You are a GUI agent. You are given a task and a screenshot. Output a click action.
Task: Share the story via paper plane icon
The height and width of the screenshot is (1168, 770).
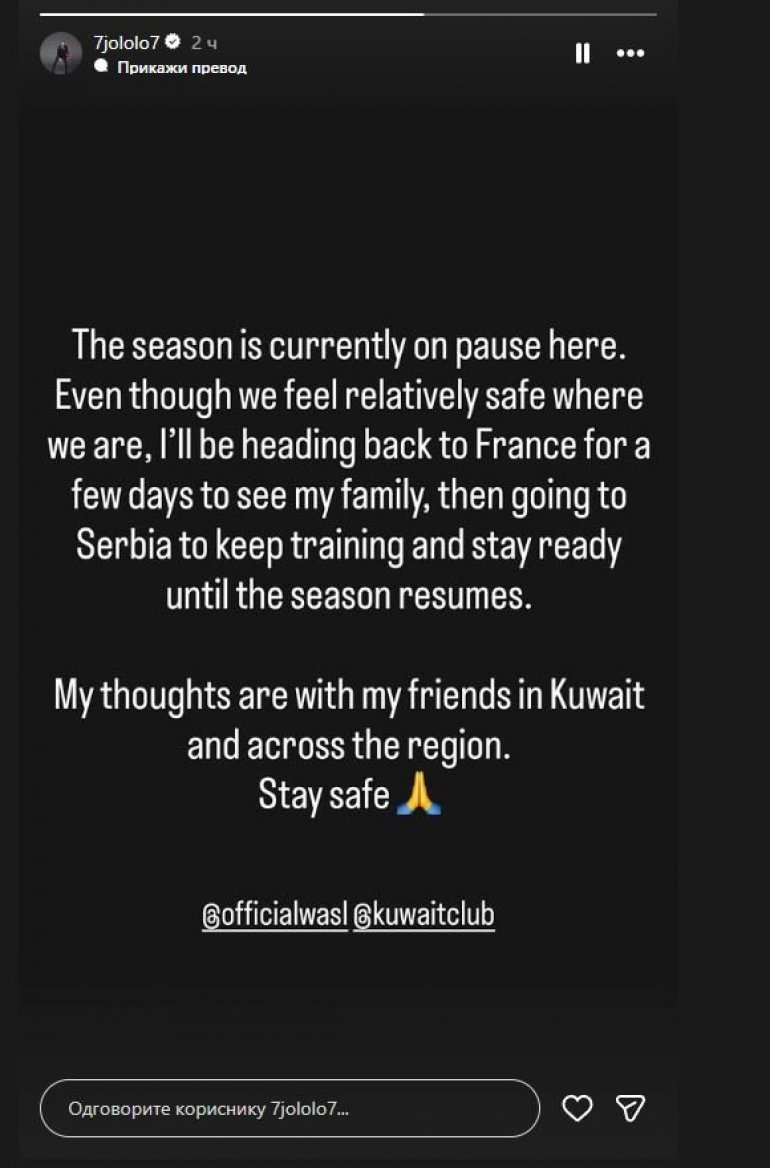pos(630,1108)
